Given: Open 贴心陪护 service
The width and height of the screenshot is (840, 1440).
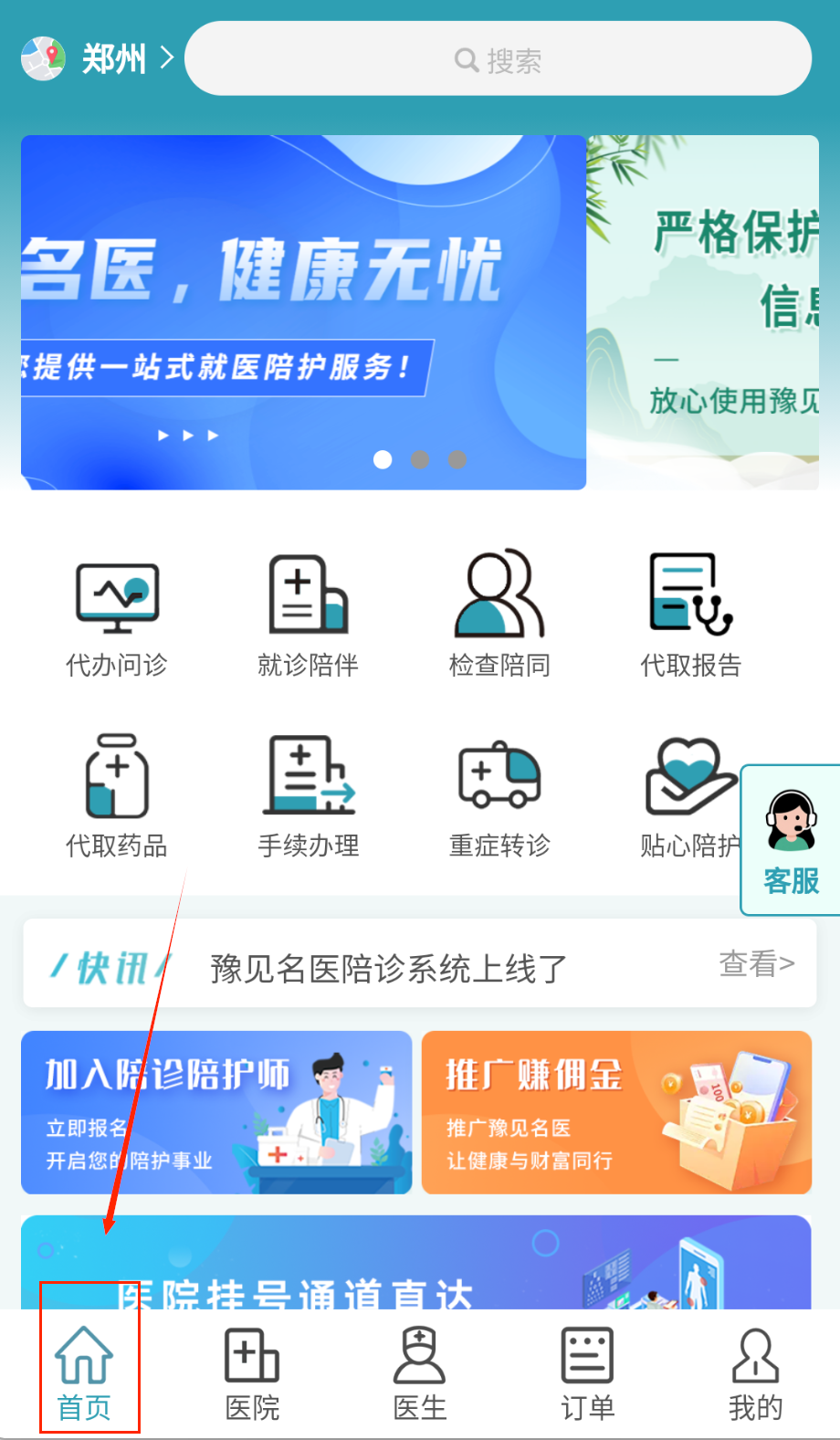Looking at the screenshot, I should (689, 795).
